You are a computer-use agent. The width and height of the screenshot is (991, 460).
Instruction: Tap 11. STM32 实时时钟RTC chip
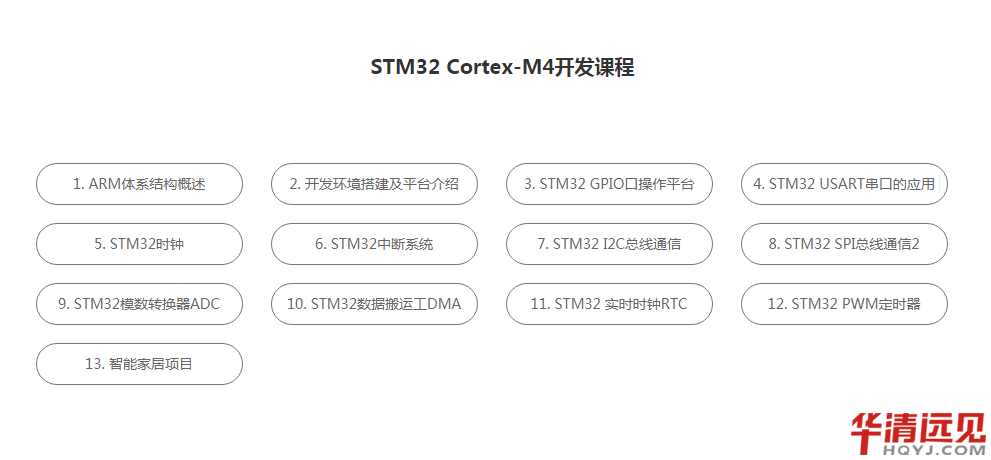tap(609, 304)
